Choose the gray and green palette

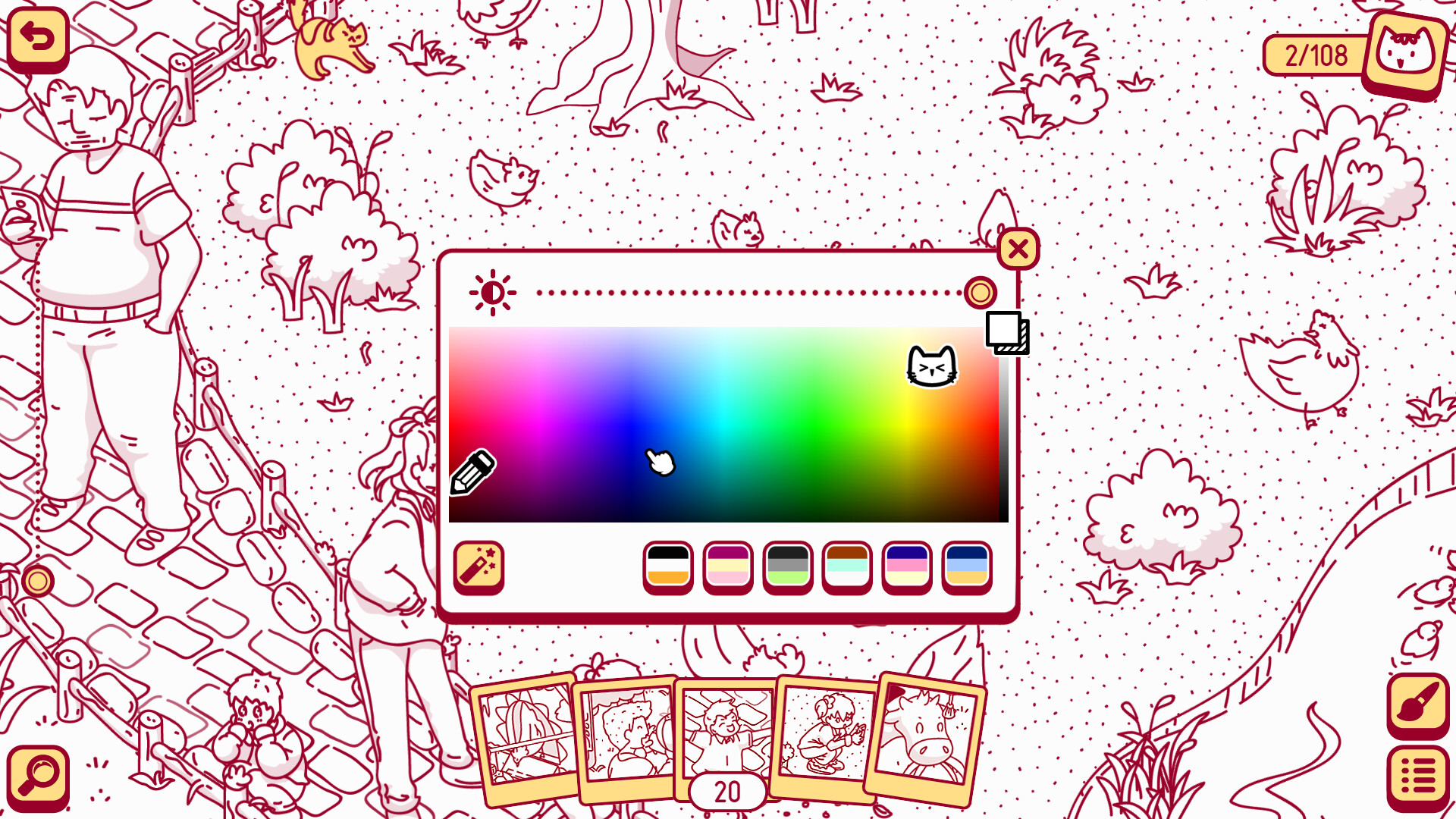coord(788,566)
